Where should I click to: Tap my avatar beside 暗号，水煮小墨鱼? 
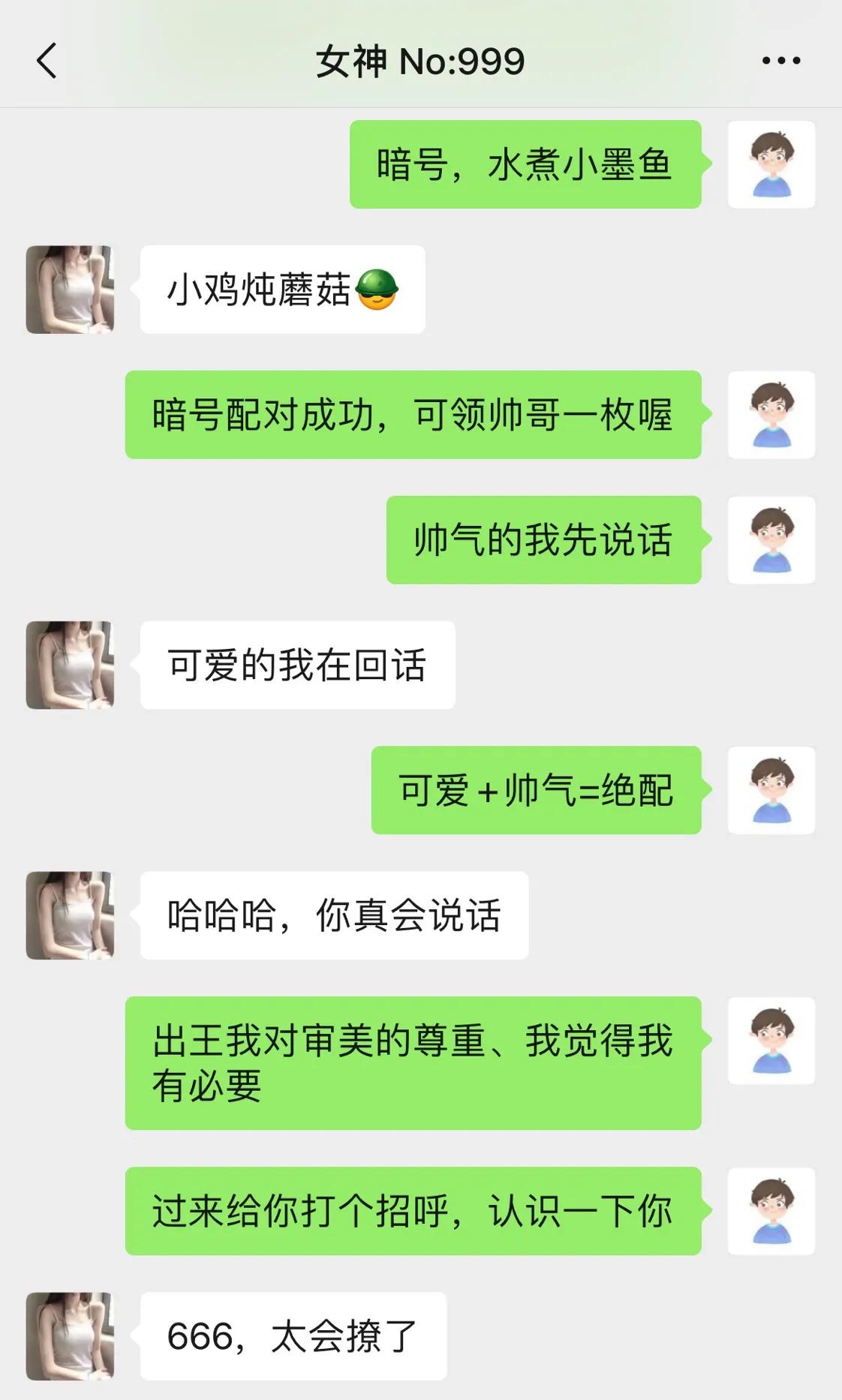click(771, 164)
